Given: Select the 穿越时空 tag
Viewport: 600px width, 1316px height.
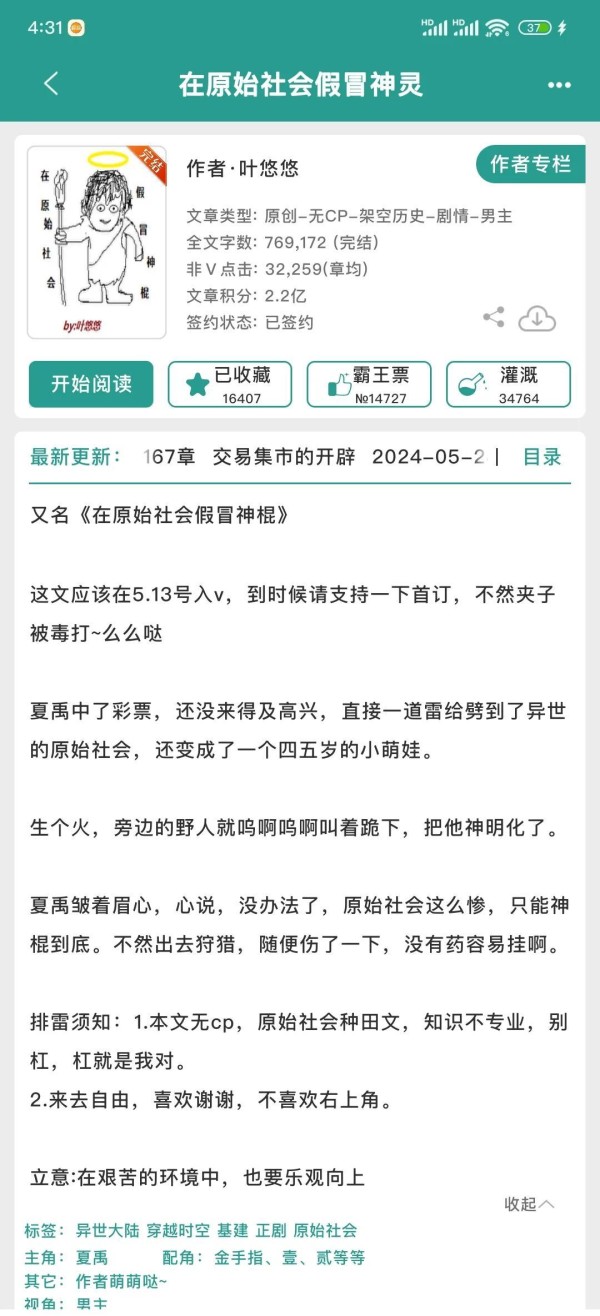Looking at the screenshot, I should coord(178,1231).
